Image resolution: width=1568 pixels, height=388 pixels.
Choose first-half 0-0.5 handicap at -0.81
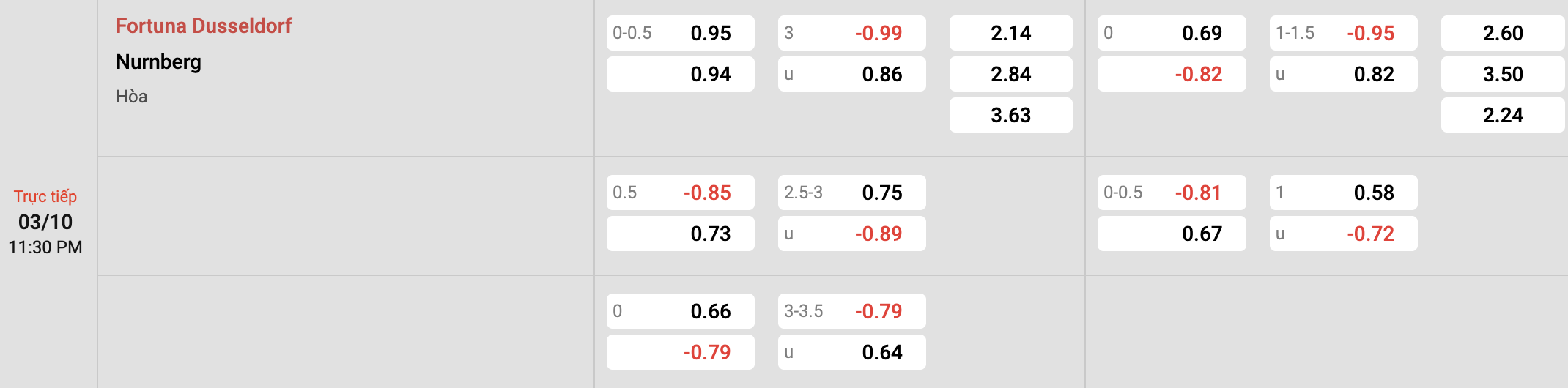(x=1172, y=193)
